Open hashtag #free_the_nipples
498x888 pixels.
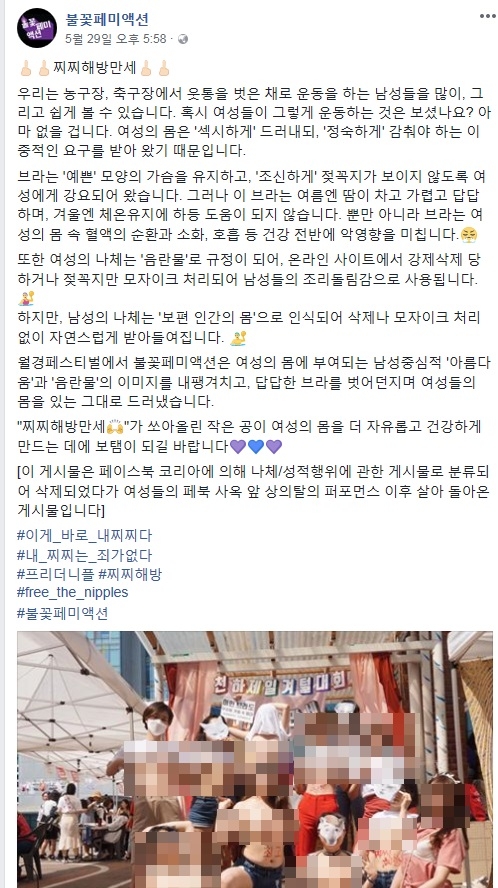(73, 593)
